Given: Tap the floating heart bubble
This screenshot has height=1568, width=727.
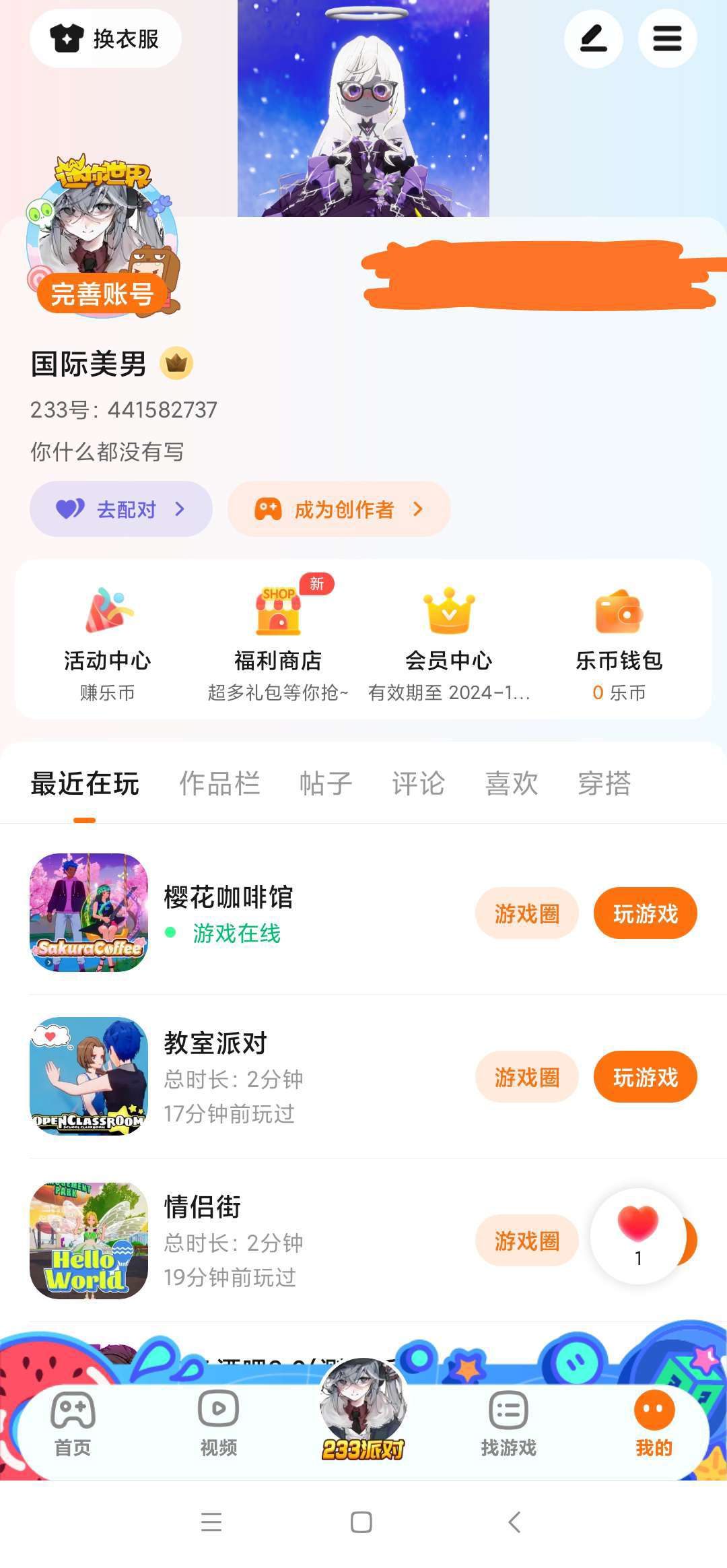Looking at the screenshot, I should click(637, 1235).
